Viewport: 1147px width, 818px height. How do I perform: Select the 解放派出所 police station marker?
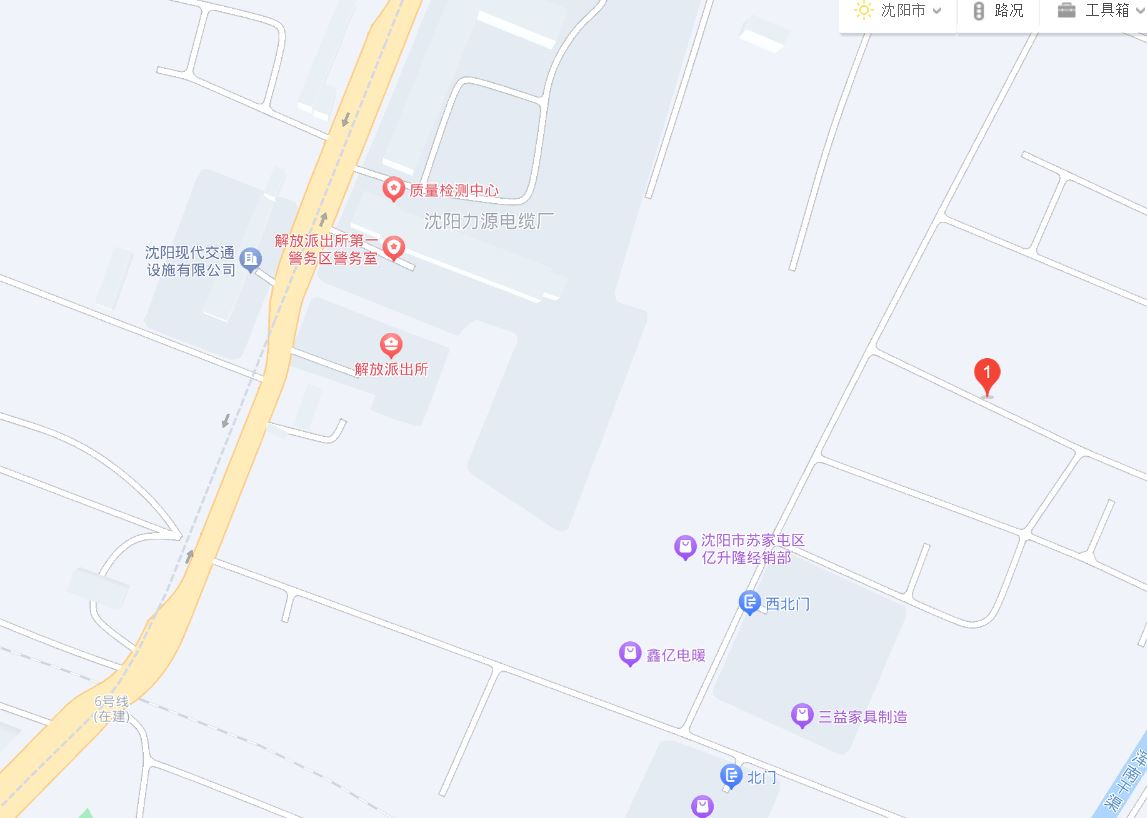[x=391, y=346]
